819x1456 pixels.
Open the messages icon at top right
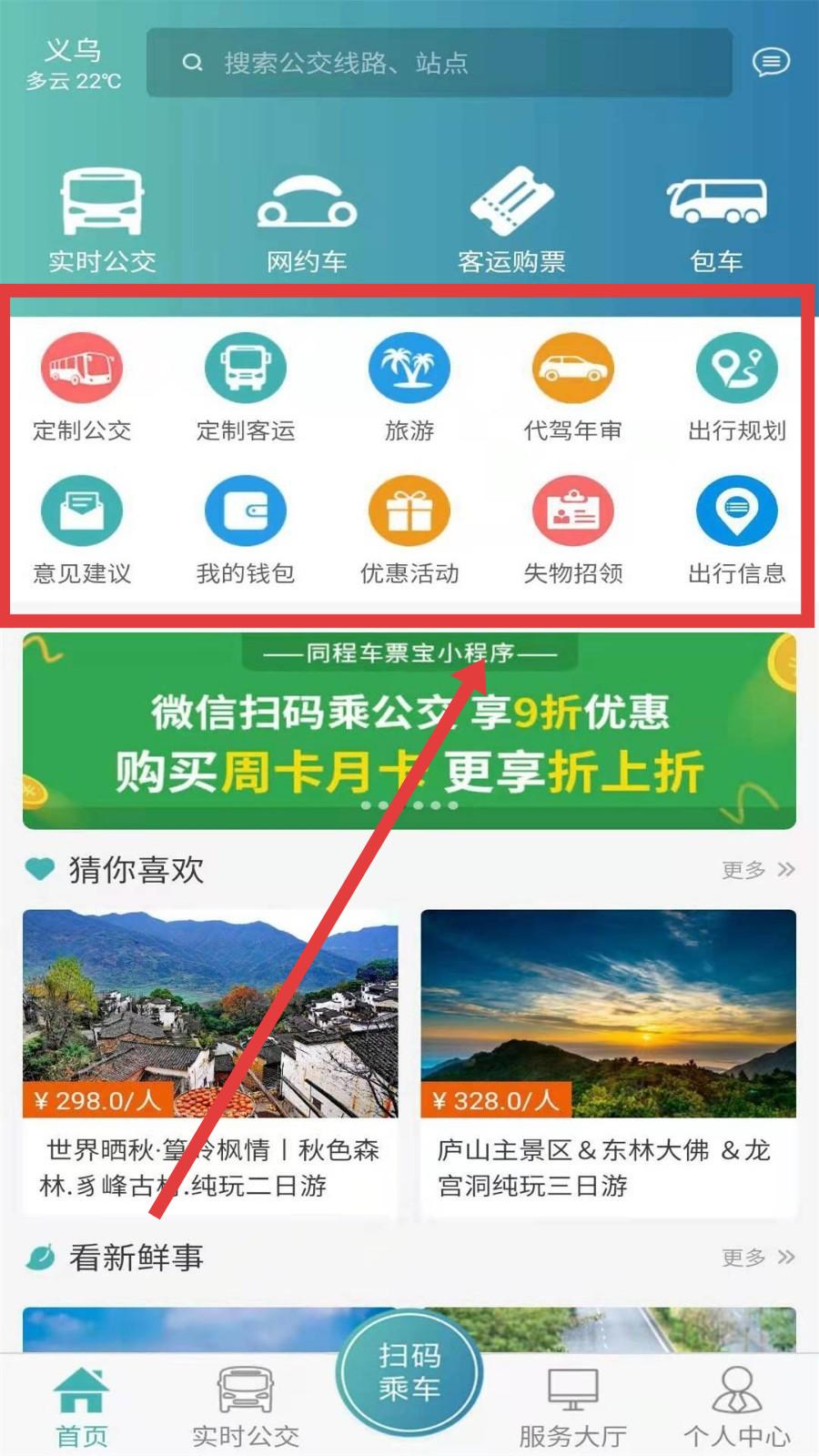click(771, 63)
